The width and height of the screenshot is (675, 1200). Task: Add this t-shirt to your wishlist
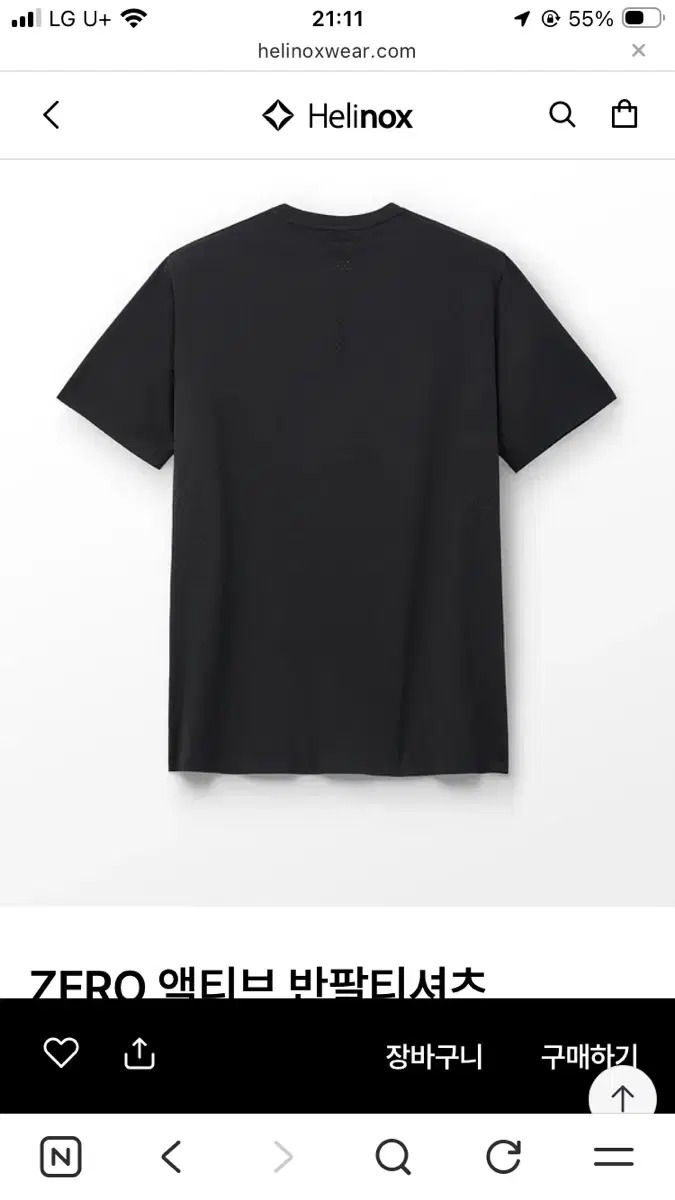coord(61,1053)
